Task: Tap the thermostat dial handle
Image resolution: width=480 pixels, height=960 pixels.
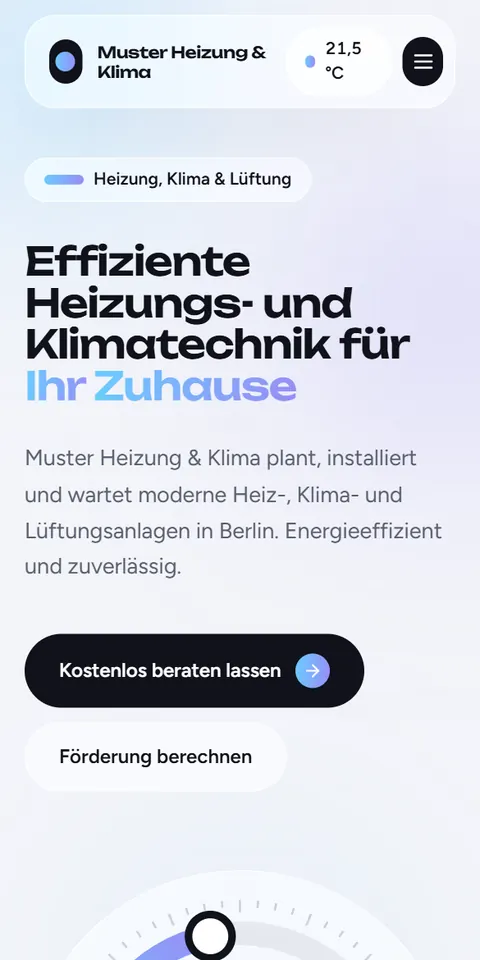Action: point(210,936)
